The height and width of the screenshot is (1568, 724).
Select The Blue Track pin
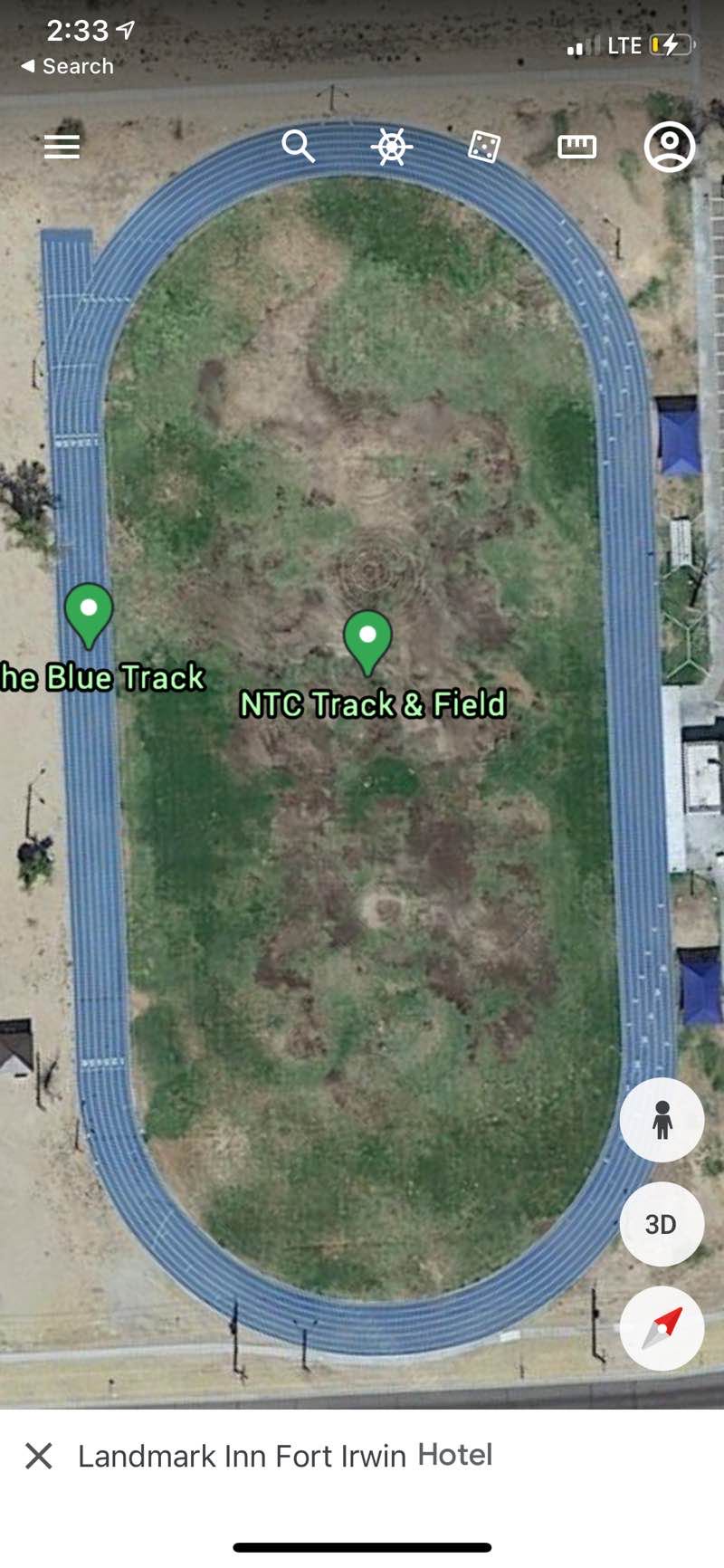coord(89,614)
